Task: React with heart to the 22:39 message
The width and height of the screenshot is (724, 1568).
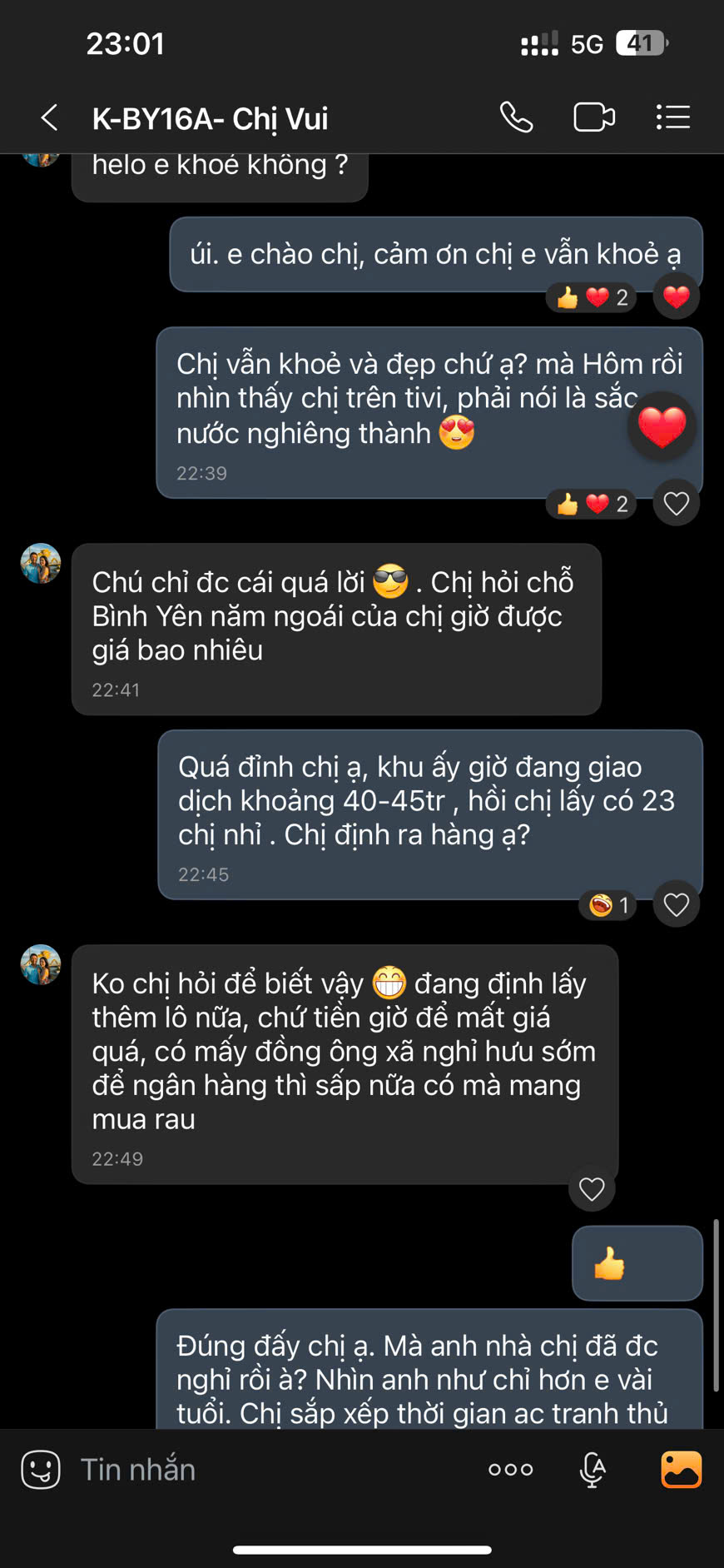Action: coord(676,503)
